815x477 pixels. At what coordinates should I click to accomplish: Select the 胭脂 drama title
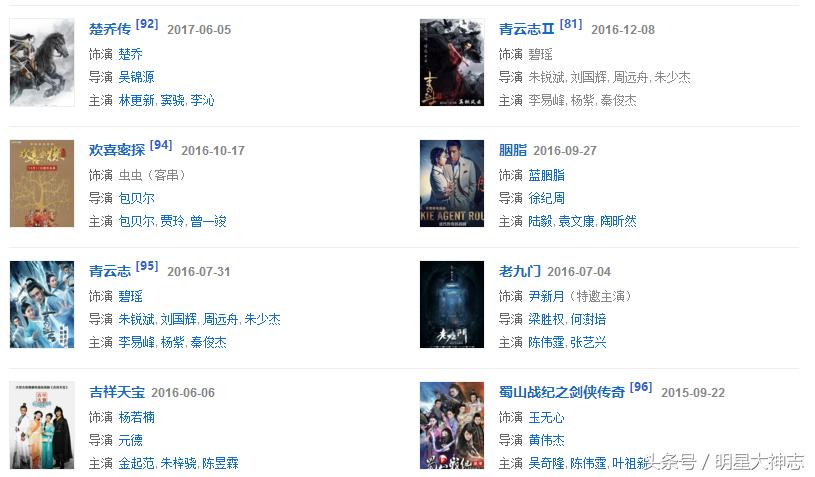[x=513, y=150]
